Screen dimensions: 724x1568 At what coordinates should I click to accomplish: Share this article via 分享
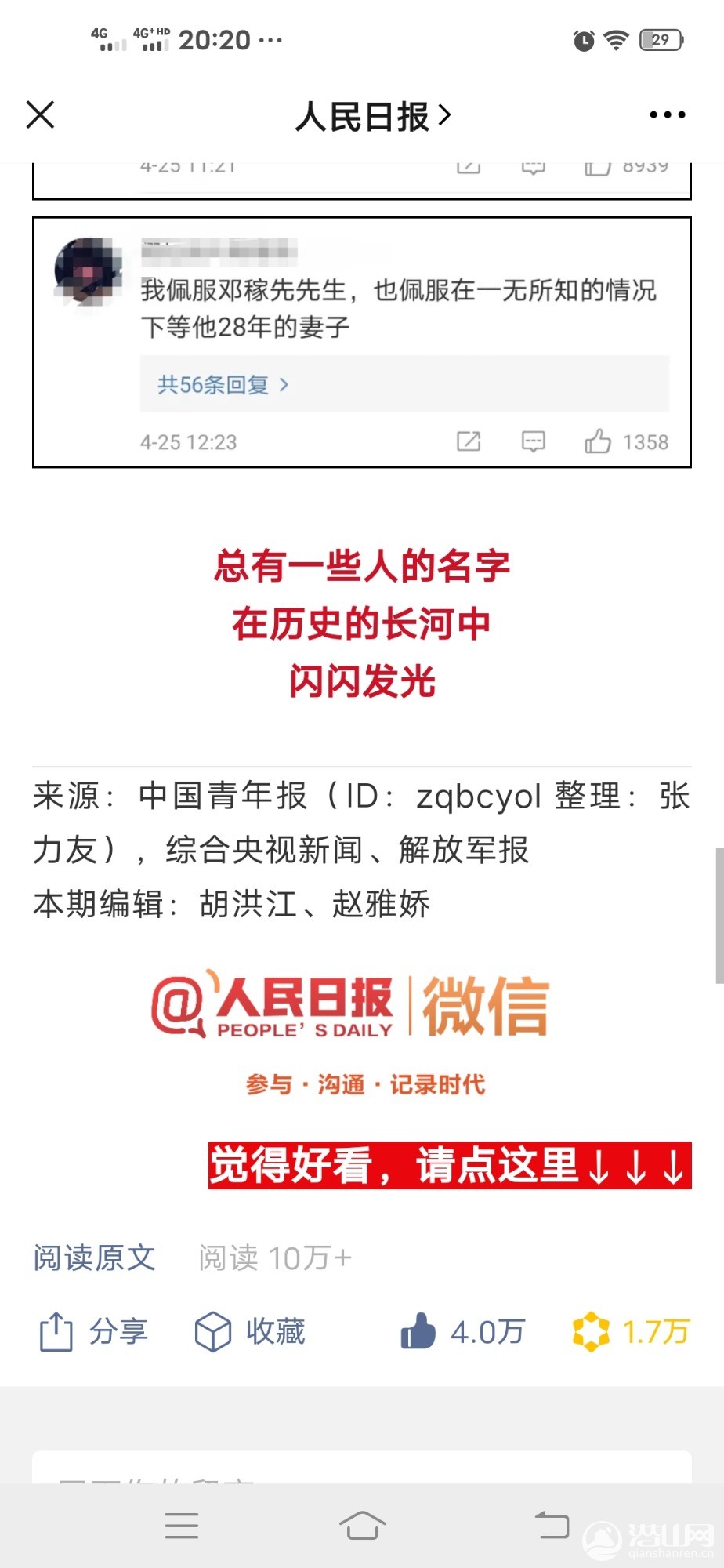coord(94,1332)
